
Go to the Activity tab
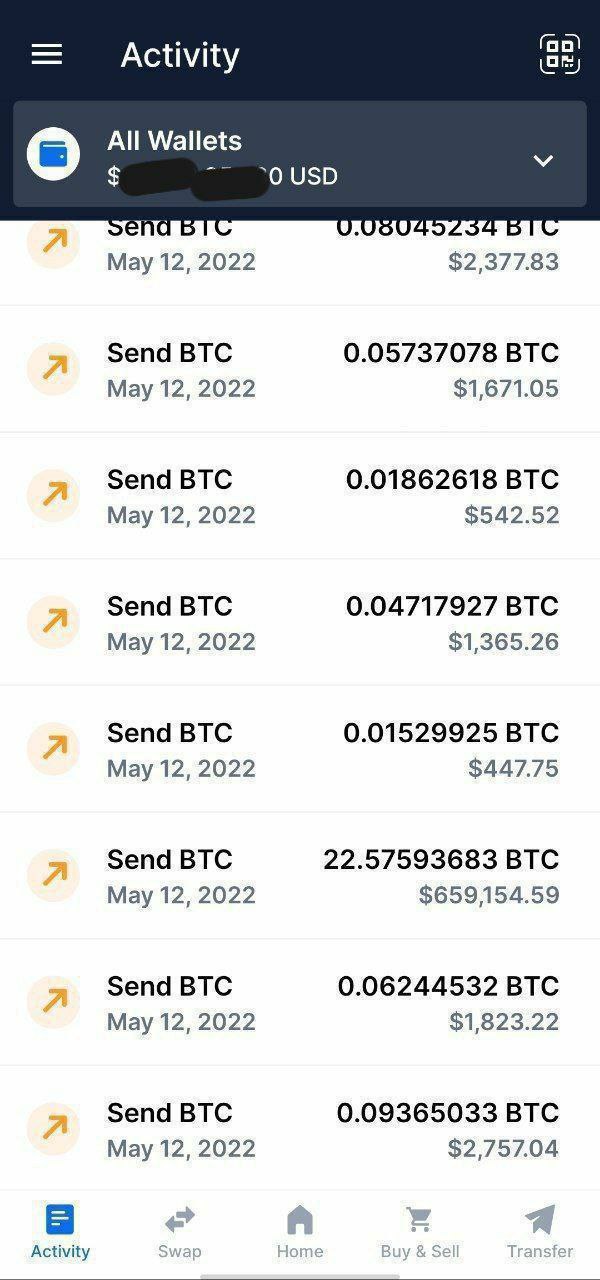pos(60,1232)
